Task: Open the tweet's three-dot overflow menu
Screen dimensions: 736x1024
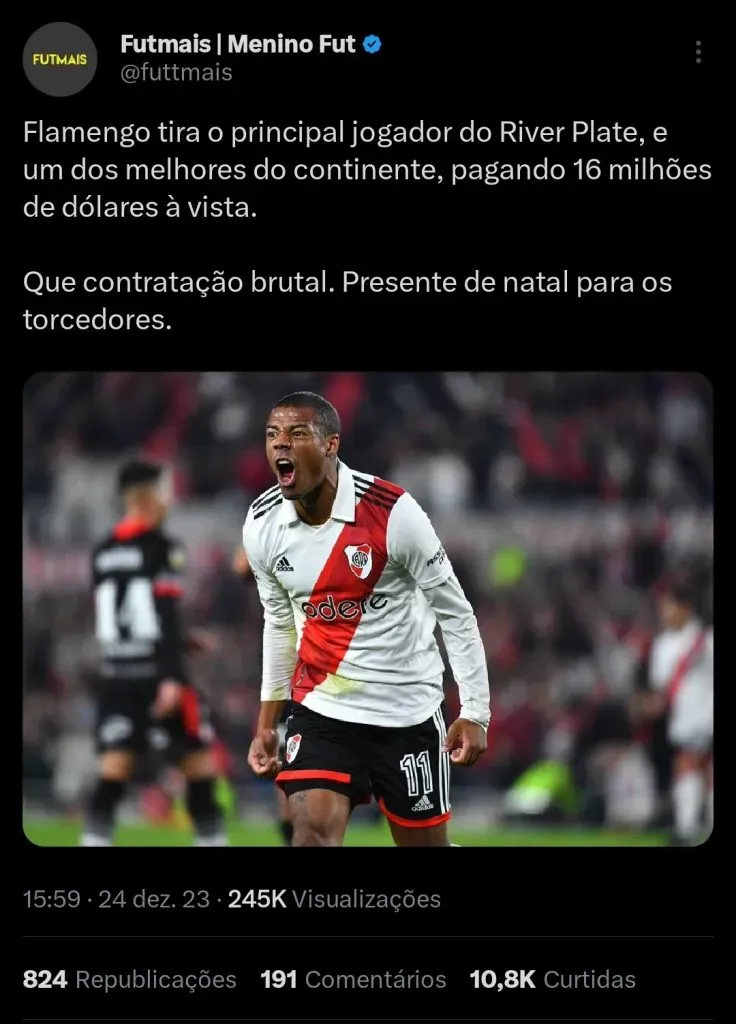Action: pos(698,52)
